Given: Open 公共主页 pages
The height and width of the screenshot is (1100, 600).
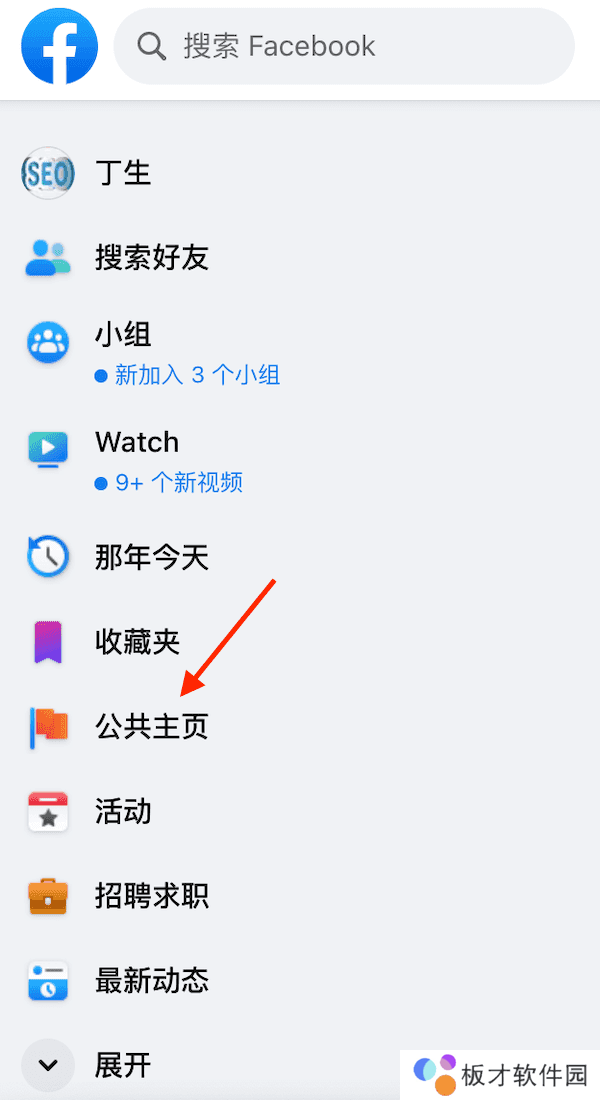Looking at the screenshot, I should click(x=150, y=727).
